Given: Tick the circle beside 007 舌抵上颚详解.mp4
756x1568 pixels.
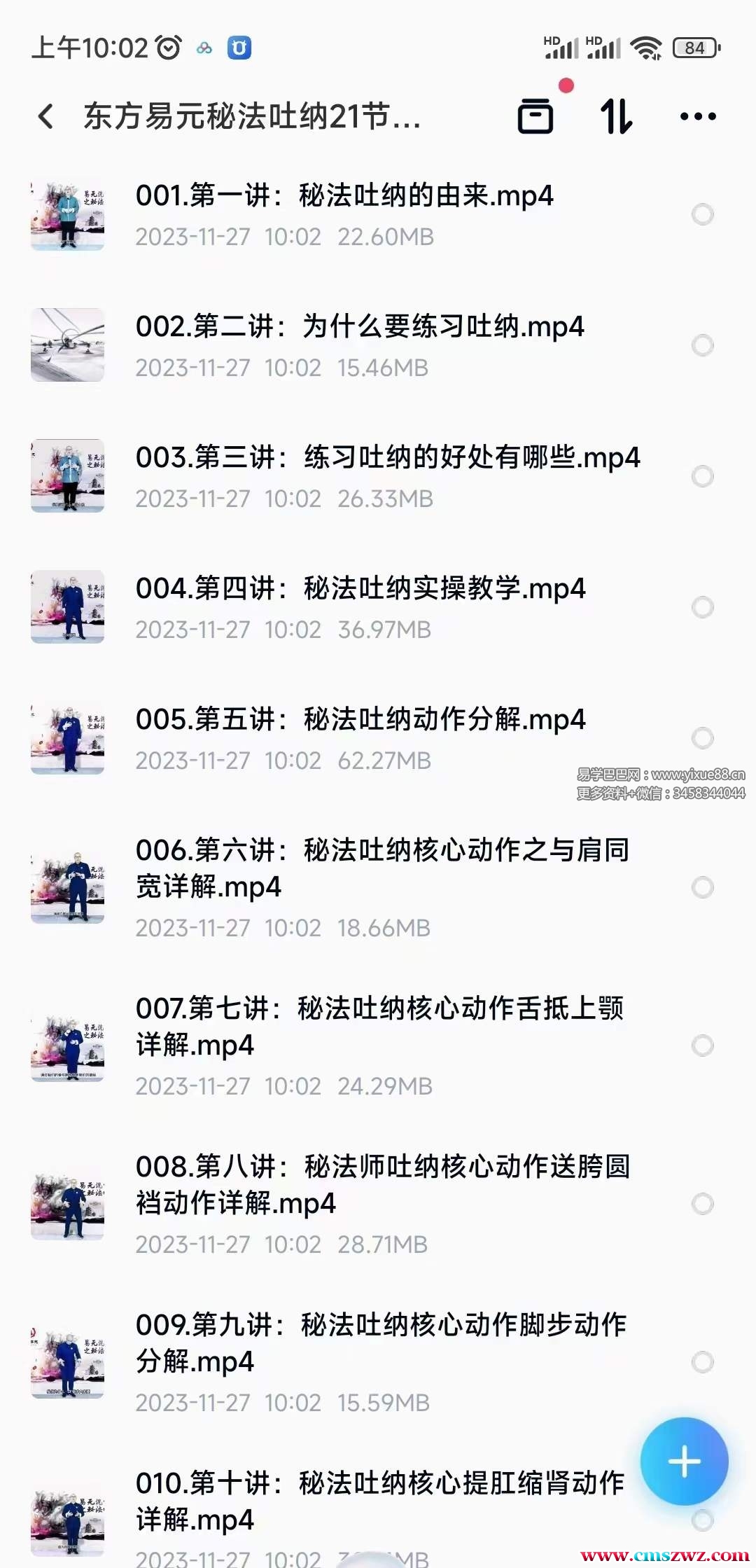Looking at the screenshot, I should (x=702, y=1046).
